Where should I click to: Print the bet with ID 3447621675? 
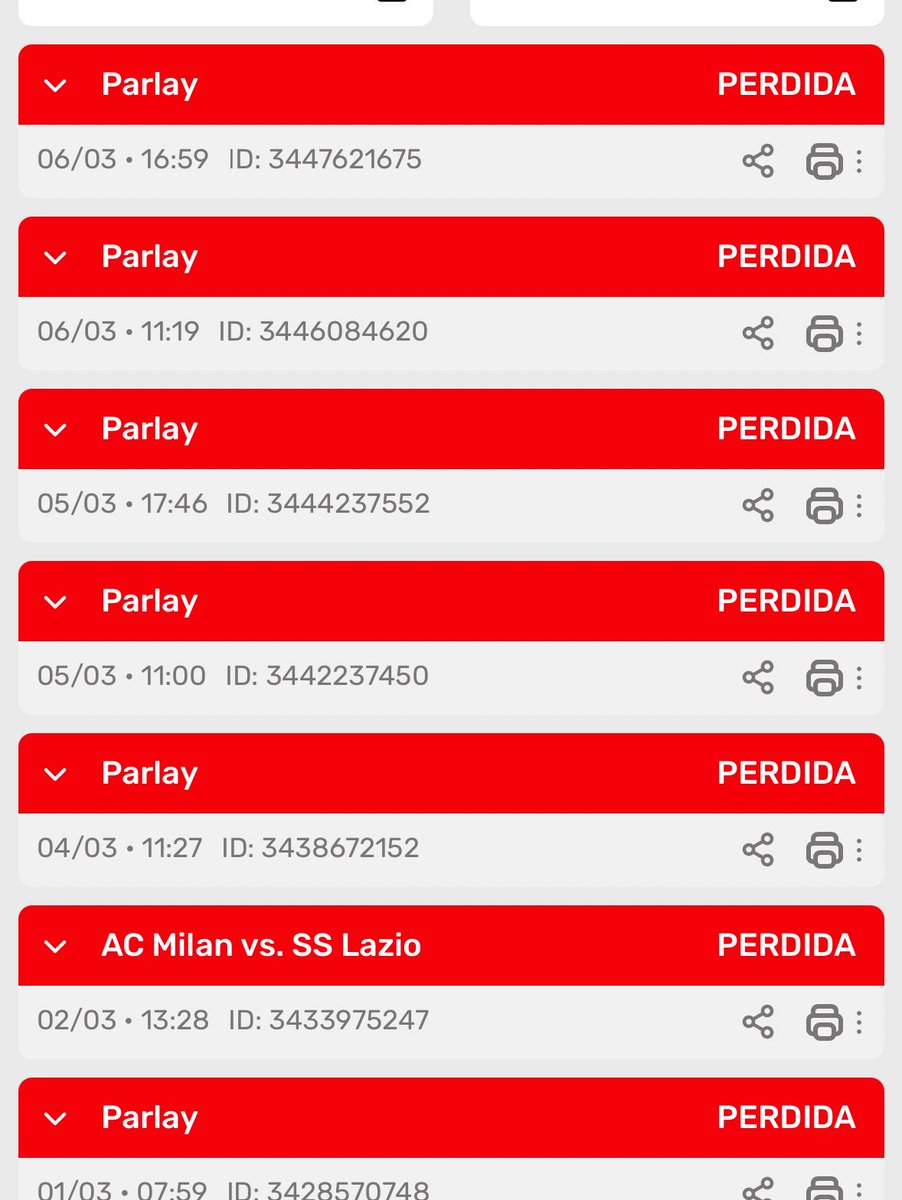coord(824,160)
